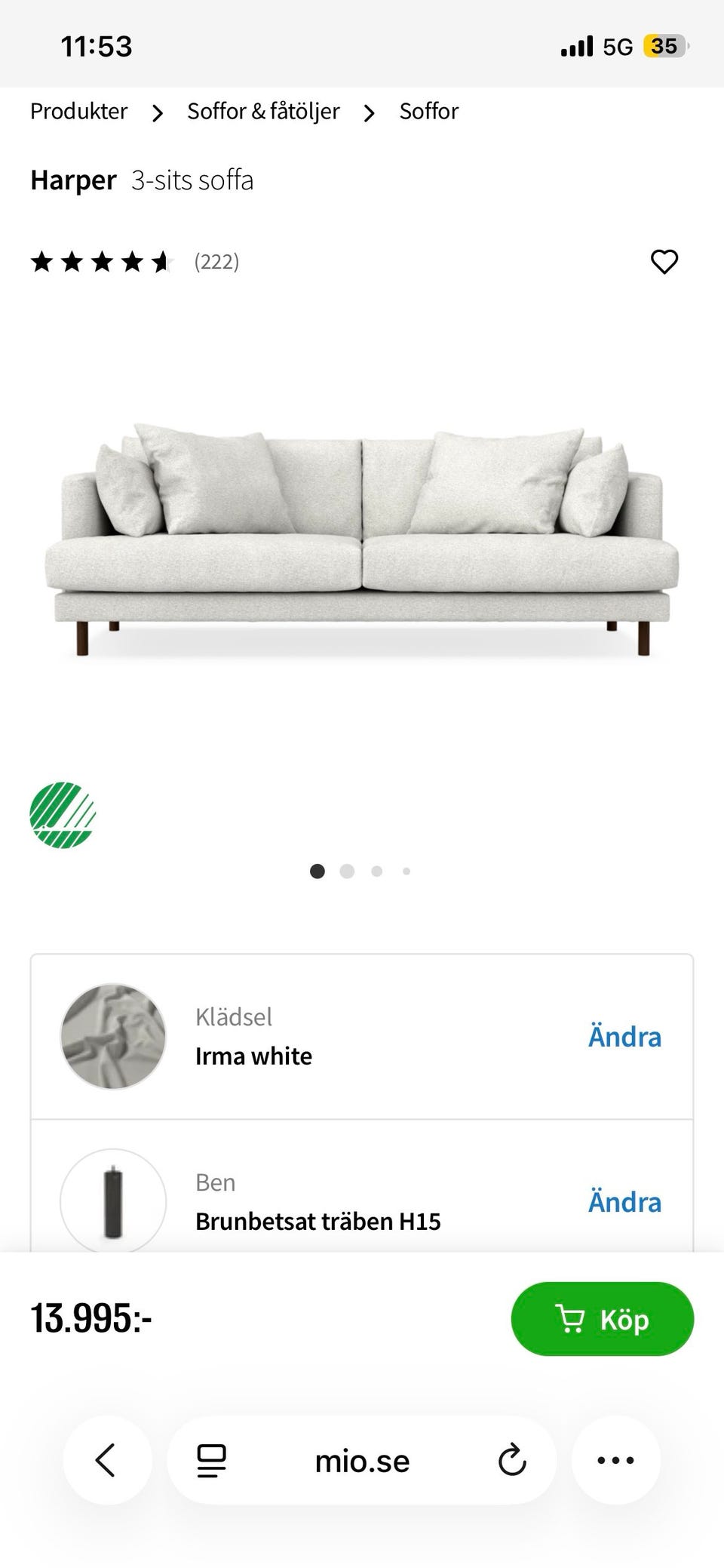Select the fourth carousel dot
The image size is (724, 1568).
click(406, 871)
